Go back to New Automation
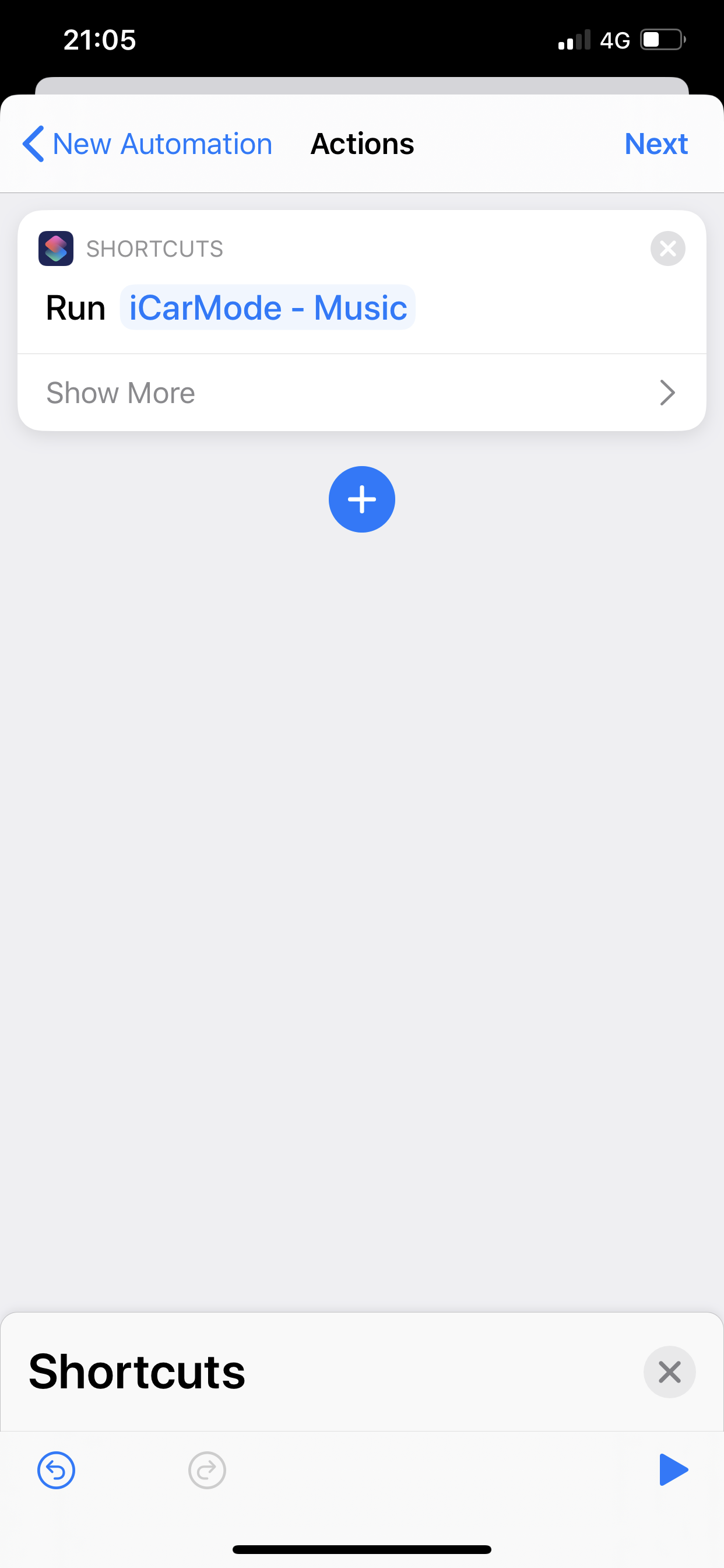The image size is (724, 1568). (147, 144)
